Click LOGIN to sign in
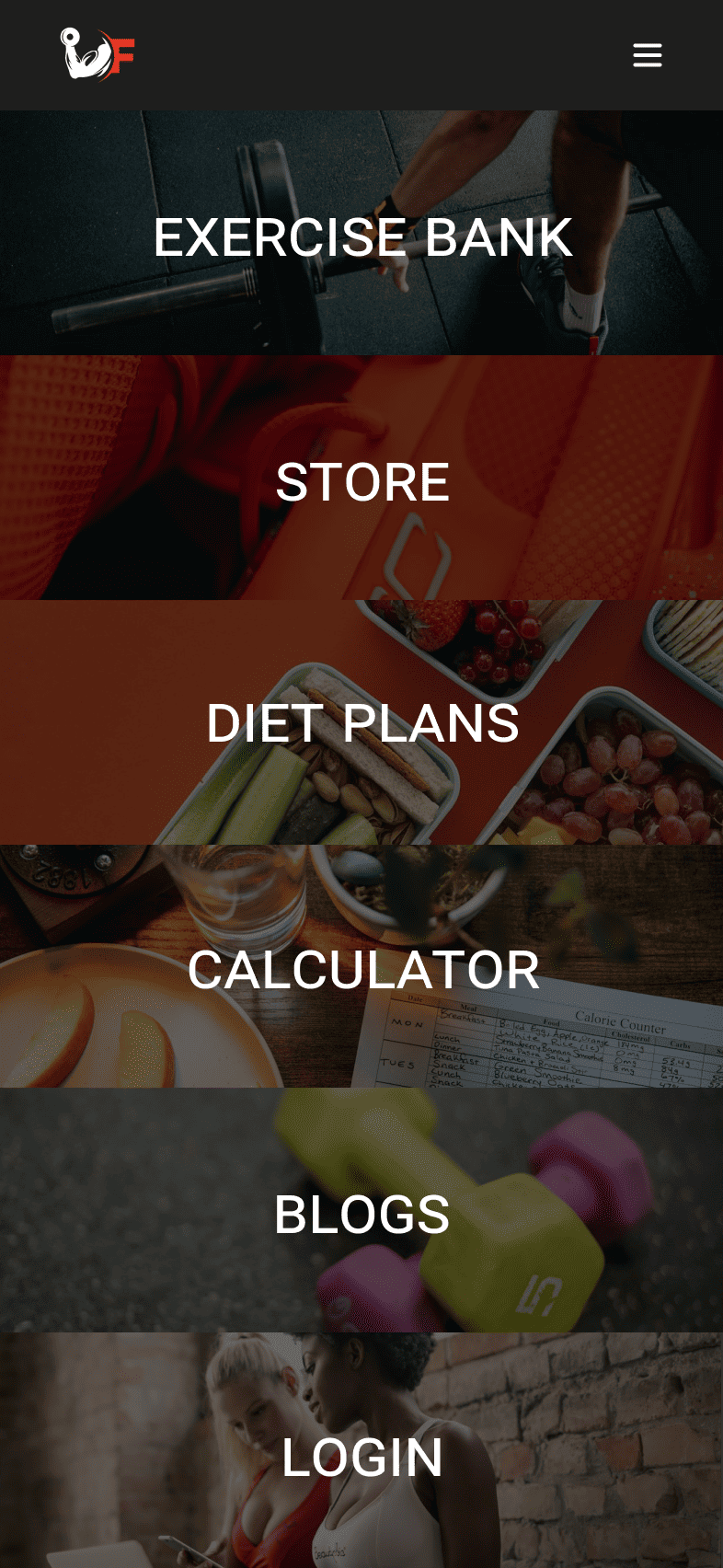The height and width of the screenshot is (1568, 723). [x=362, y=1458]
